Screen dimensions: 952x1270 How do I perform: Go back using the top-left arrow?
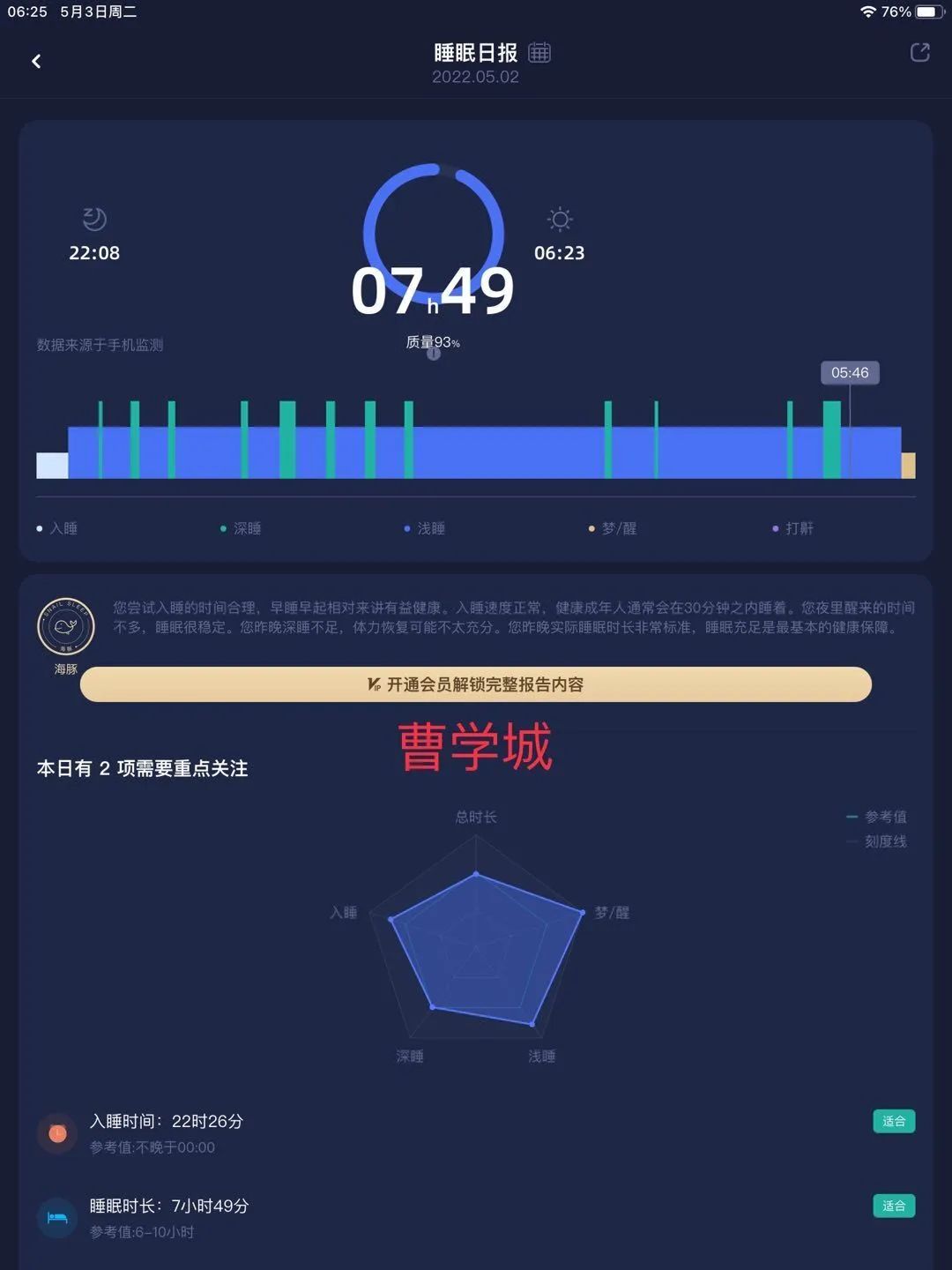pos(36,61)
